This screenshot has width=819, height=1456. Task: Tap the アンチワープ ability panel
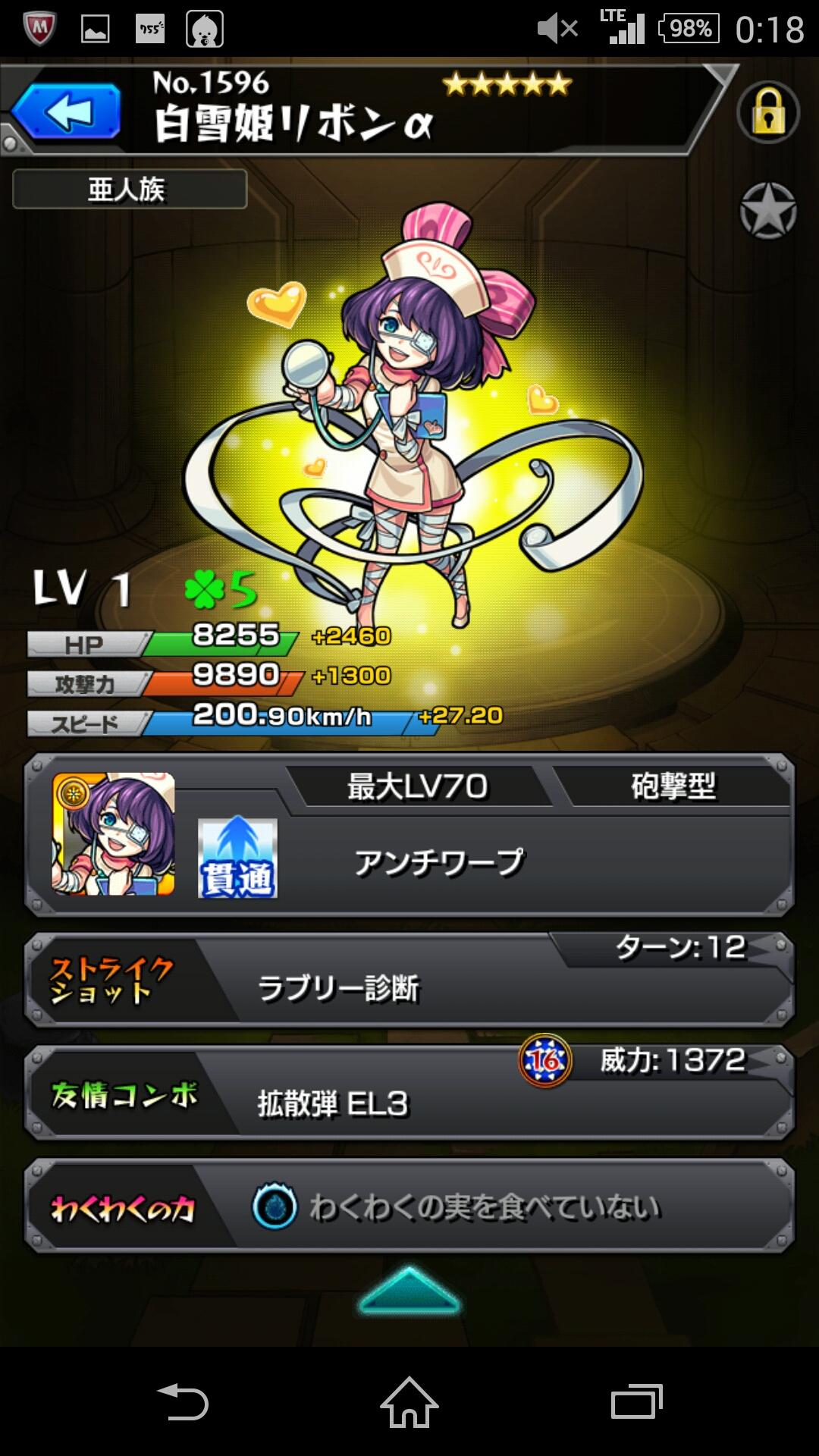(440, 862)
